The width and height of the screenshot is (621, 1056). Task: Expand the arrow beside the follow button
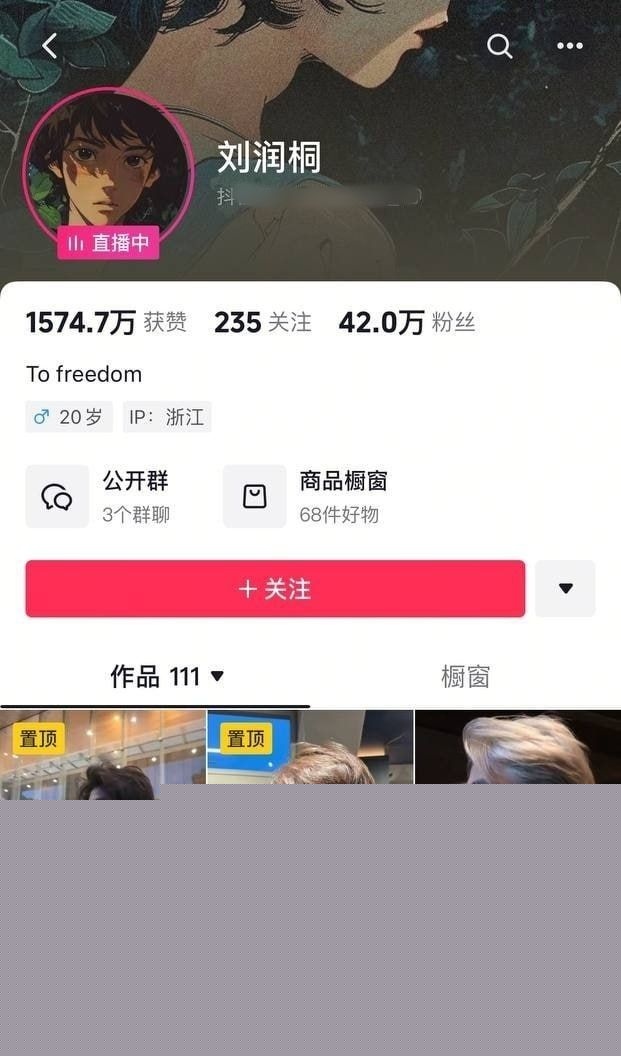click(565, 589)
